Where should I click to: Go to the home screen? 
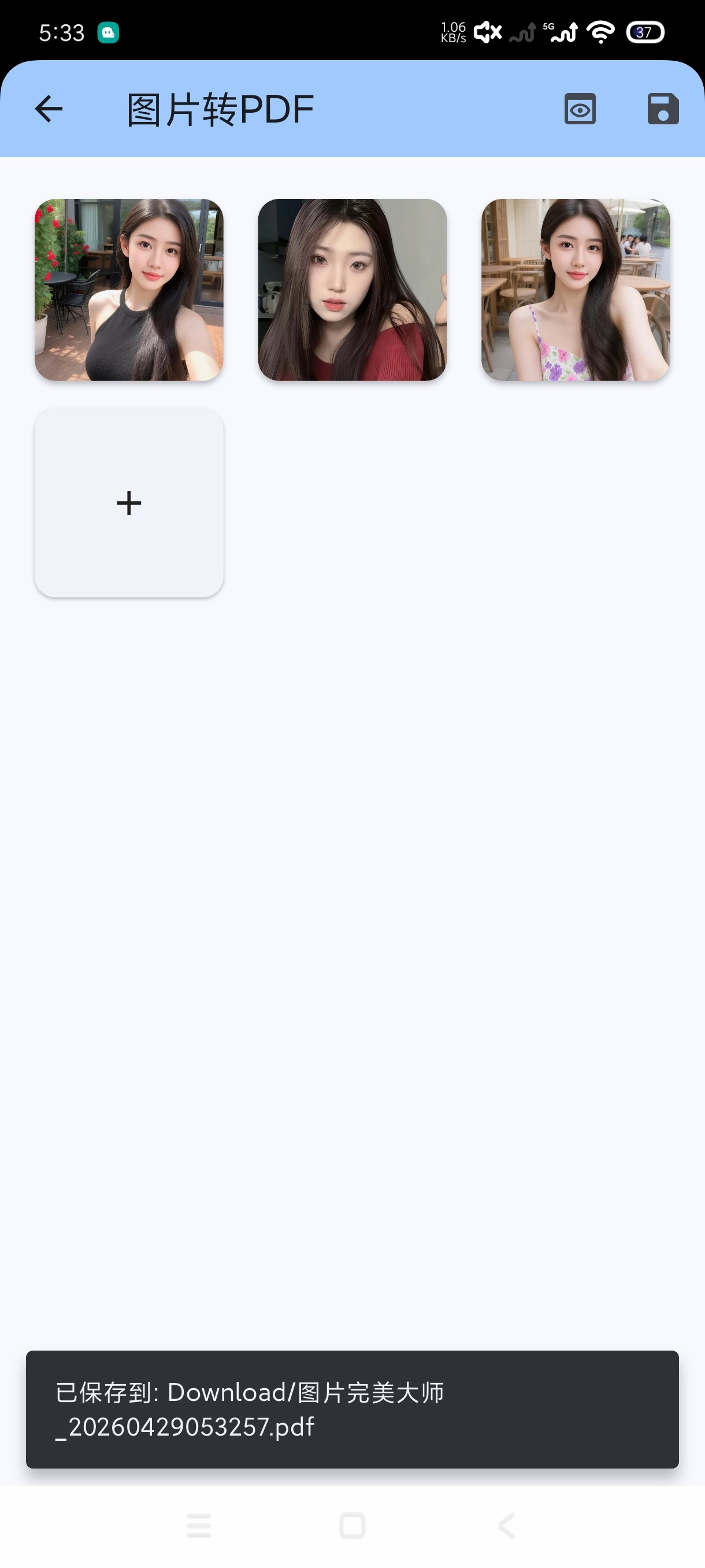(352, 1525)
